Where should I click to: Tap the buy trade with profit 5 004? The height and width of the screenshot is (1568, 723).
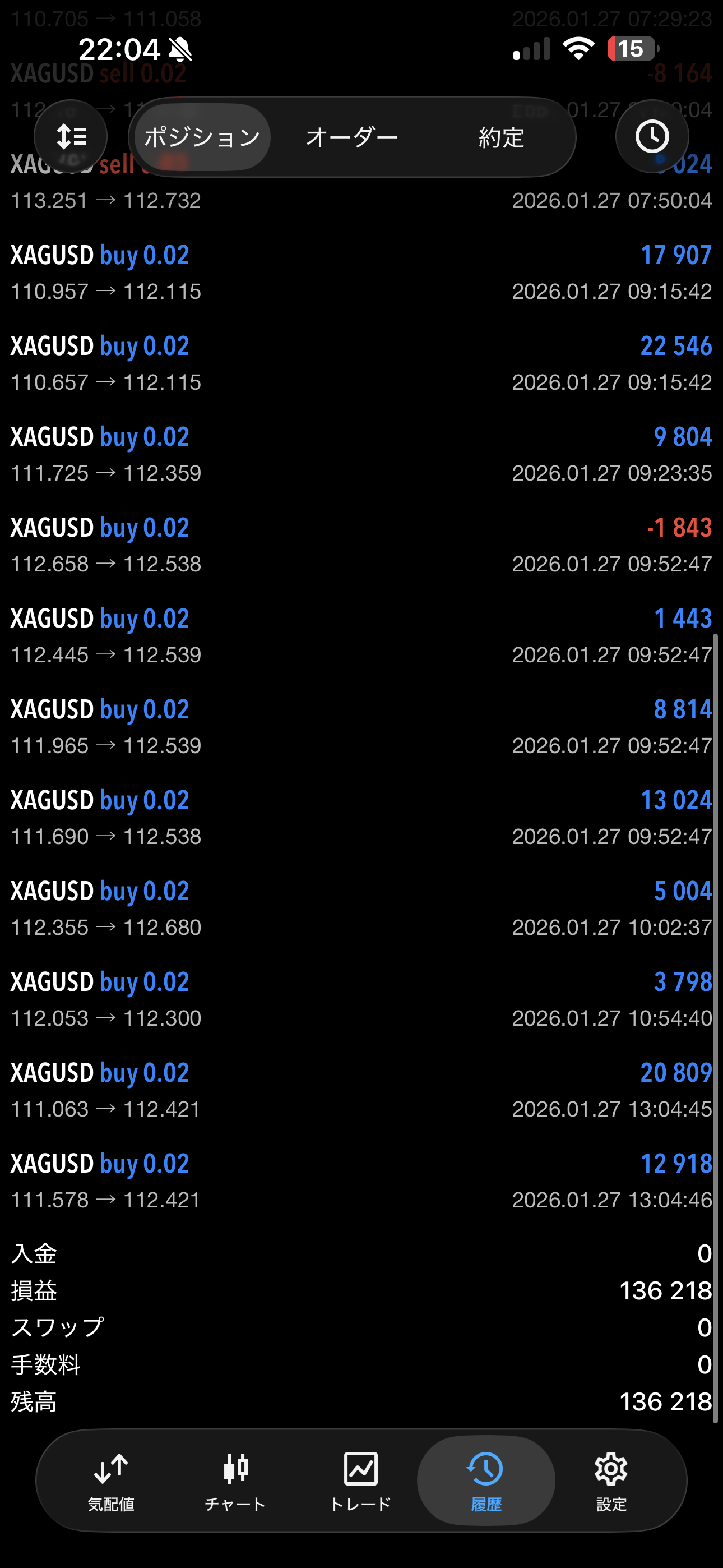[x=361, y=909]
